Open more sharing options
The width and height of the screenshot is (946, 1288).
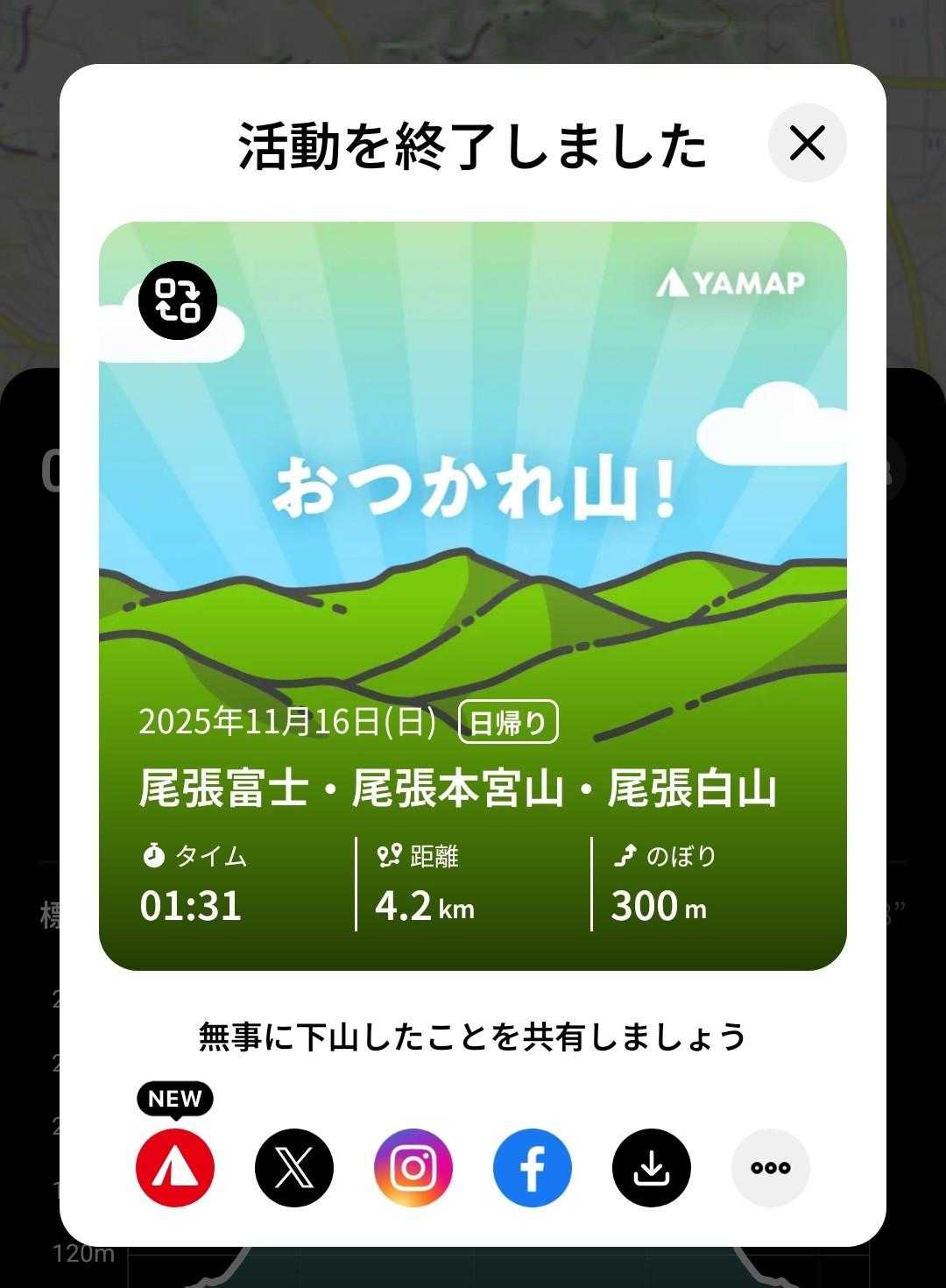(771, 1168)
